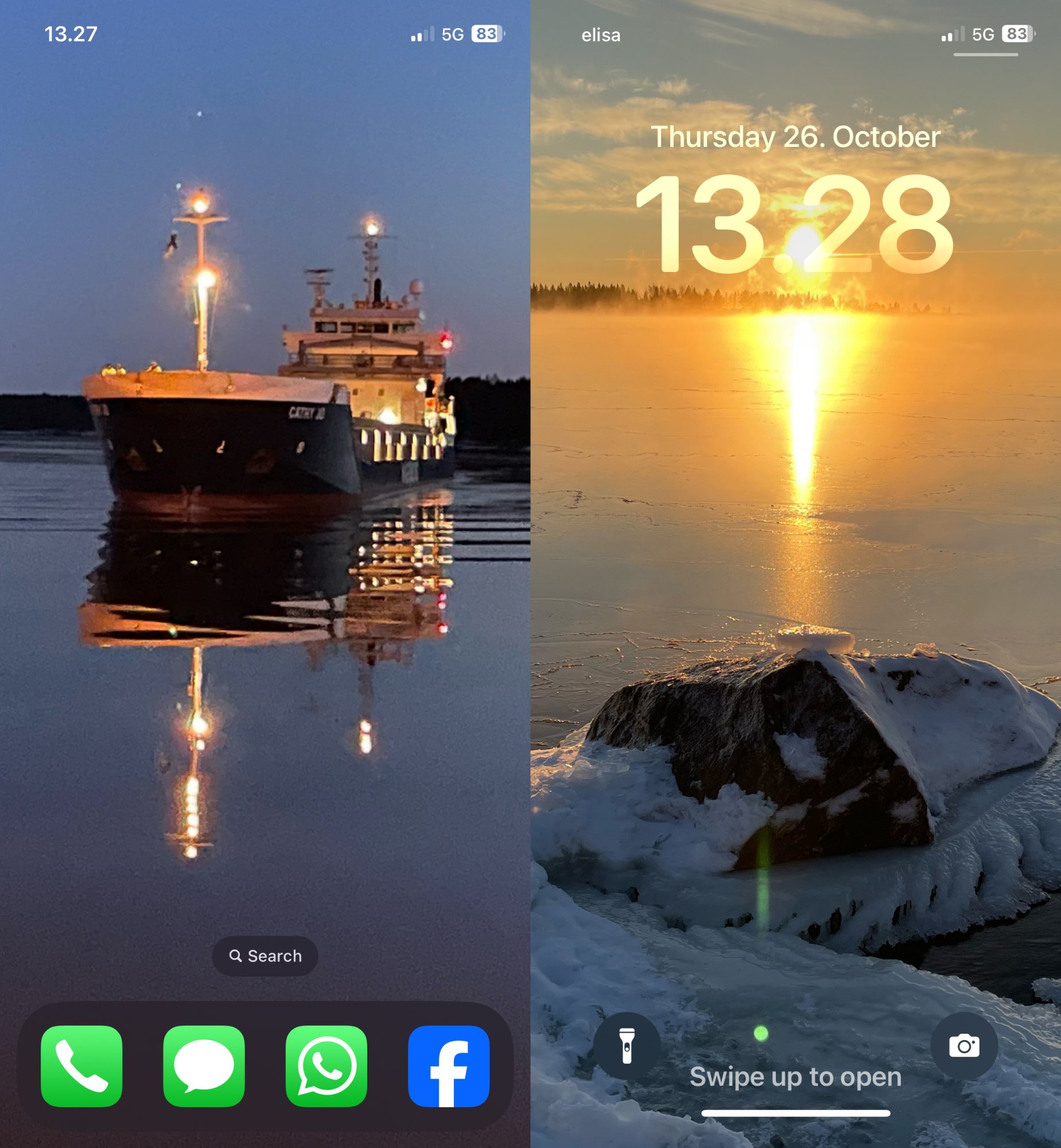Turn on the lock screen flashlight
The image size is (1061, 1148).
click(x=627, y=1046)
